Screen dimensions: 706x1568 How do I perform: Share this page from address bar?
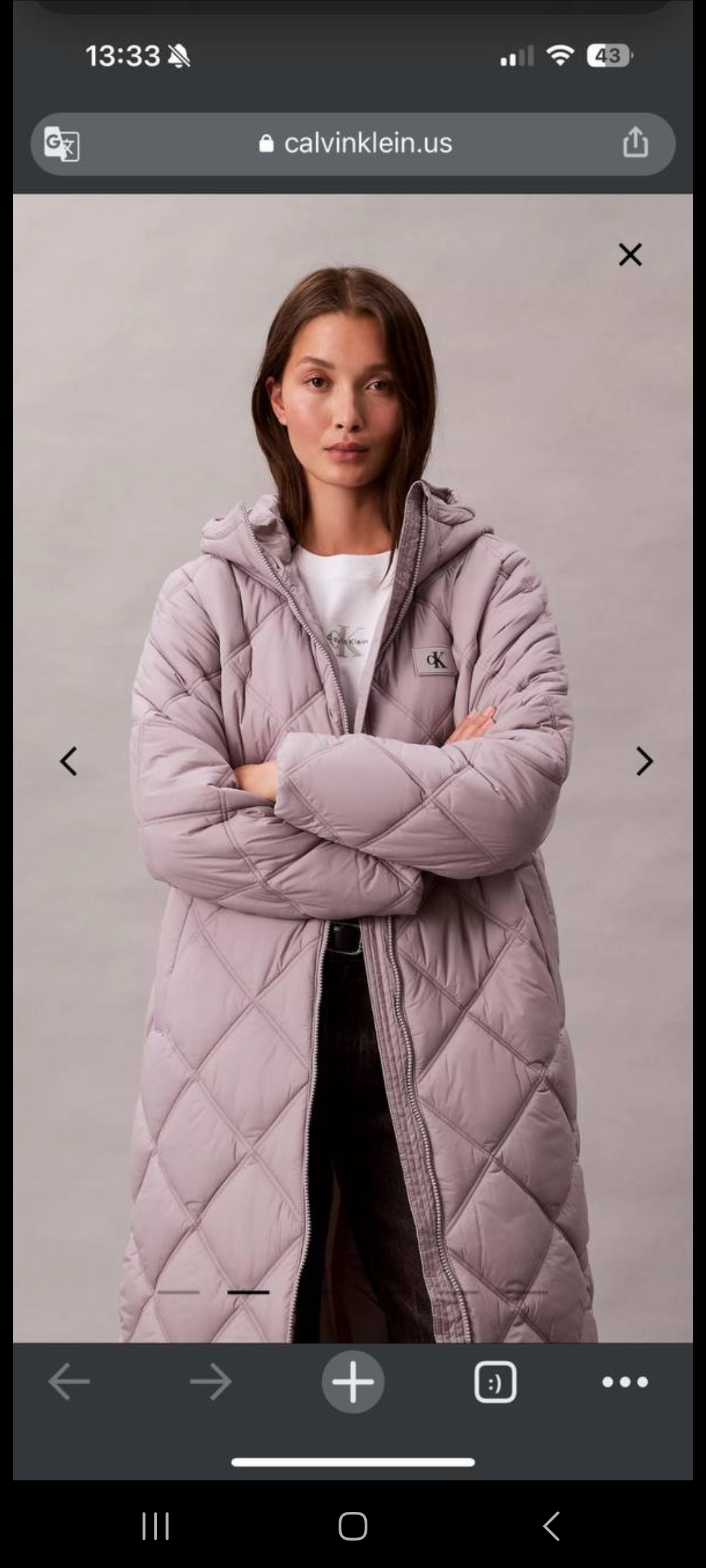pos(635,142)
